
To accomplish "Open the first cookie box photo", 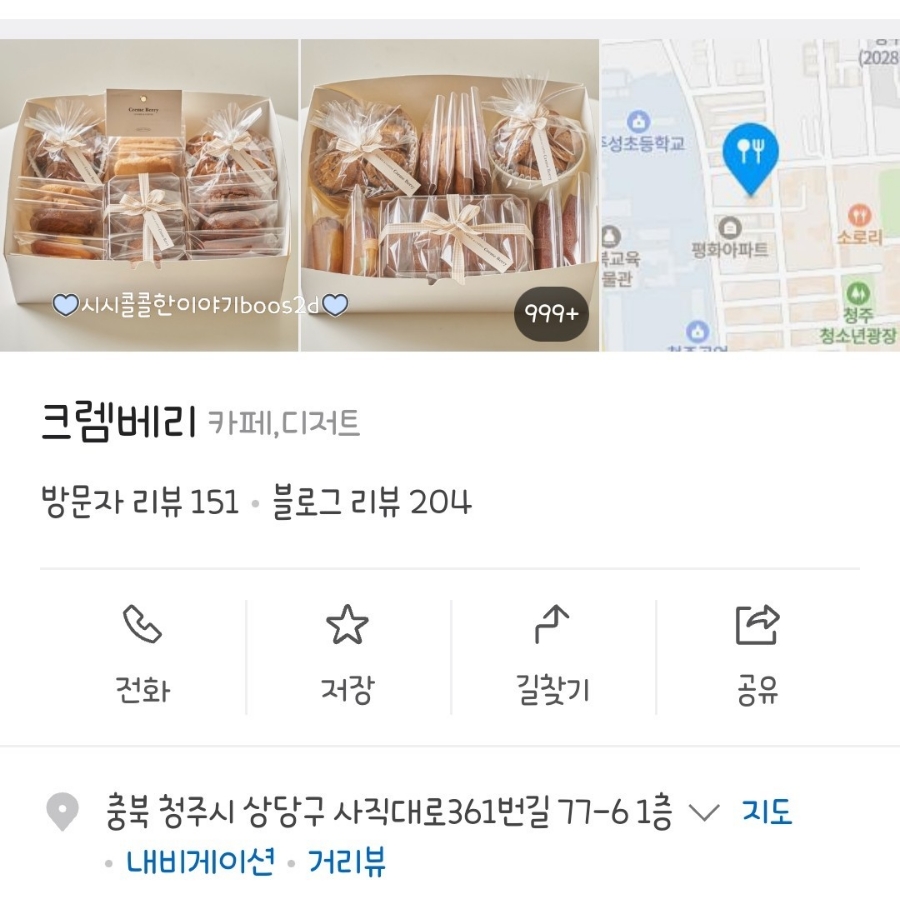I will (149, 195).
